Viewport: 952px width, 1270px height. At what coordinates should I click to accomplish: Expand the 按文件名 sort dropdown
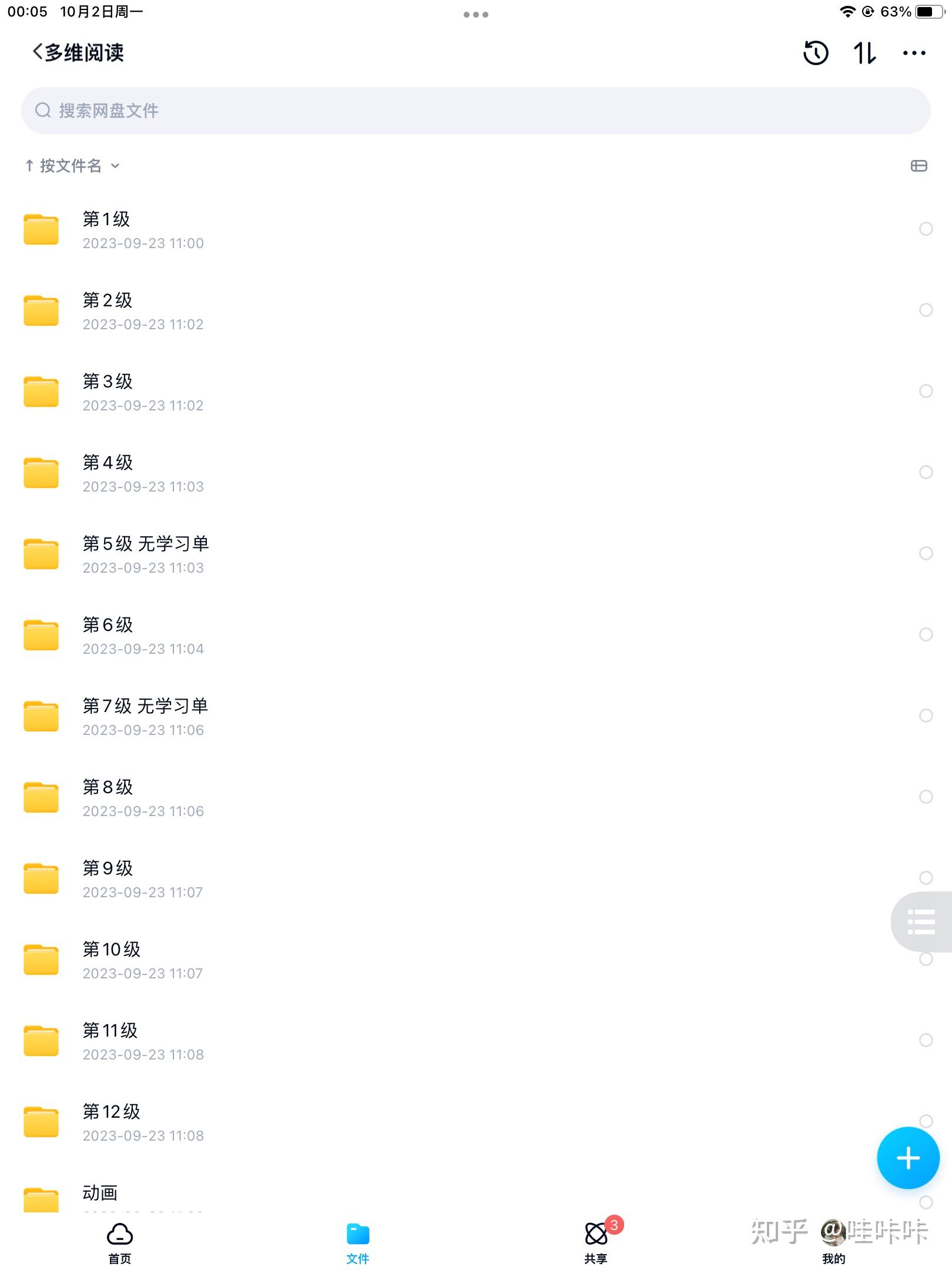click(73, 166)
